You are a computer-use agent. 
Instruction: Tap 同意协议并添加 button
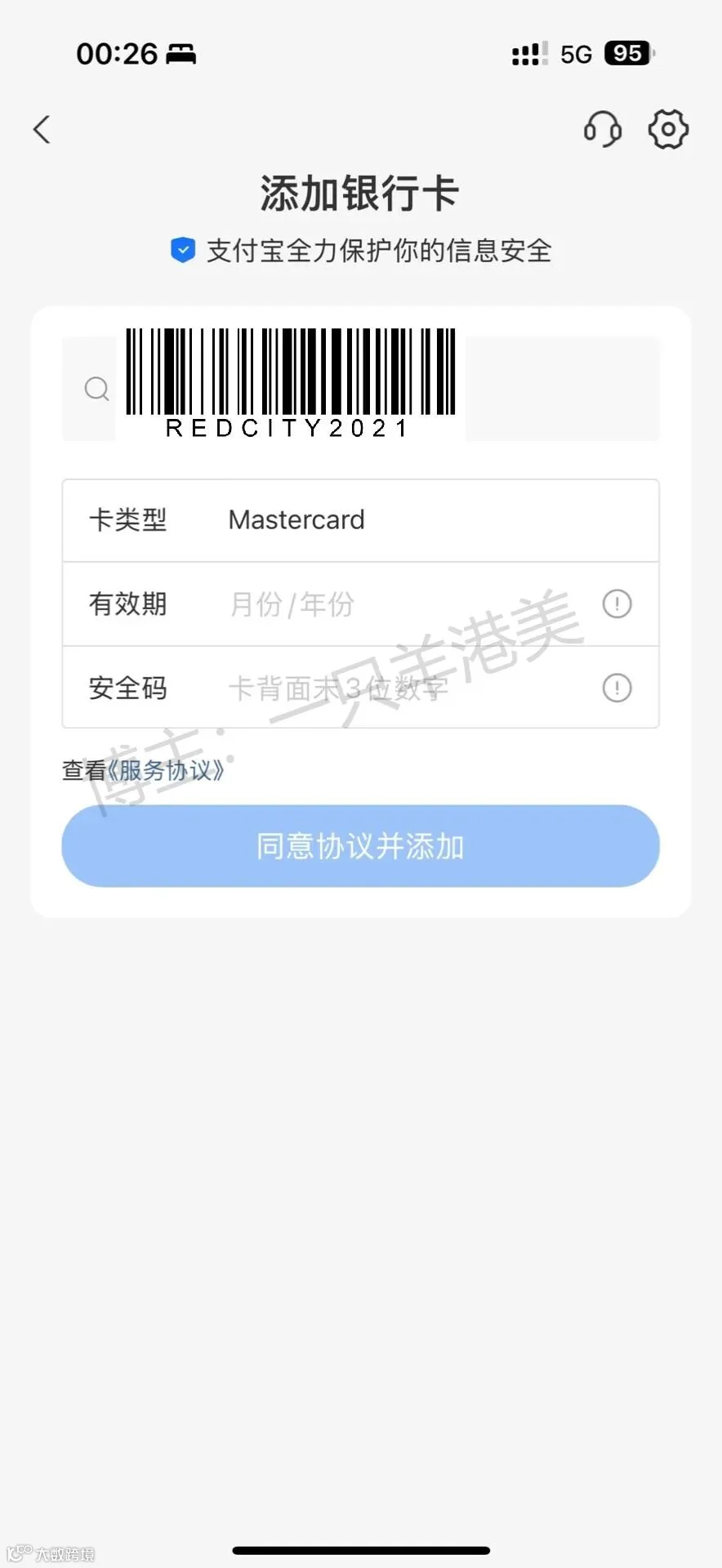pos(361,846)
